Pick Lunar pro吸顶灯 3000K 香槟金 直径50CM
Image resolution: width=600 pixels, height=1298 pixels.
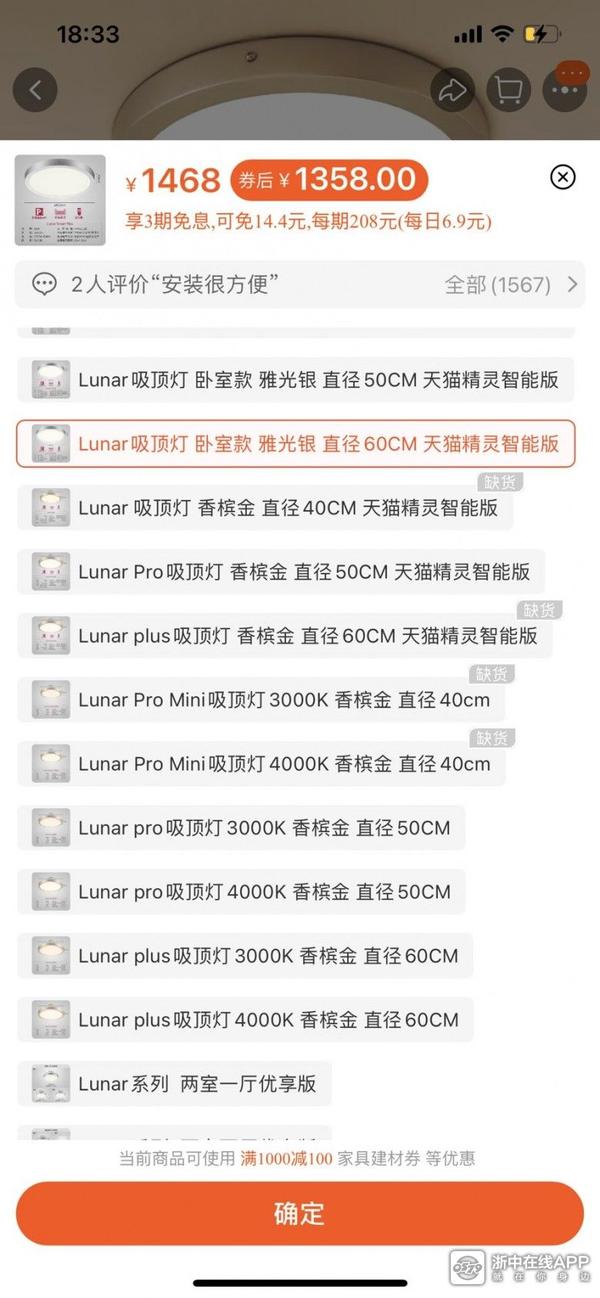[x=241, y=828]
